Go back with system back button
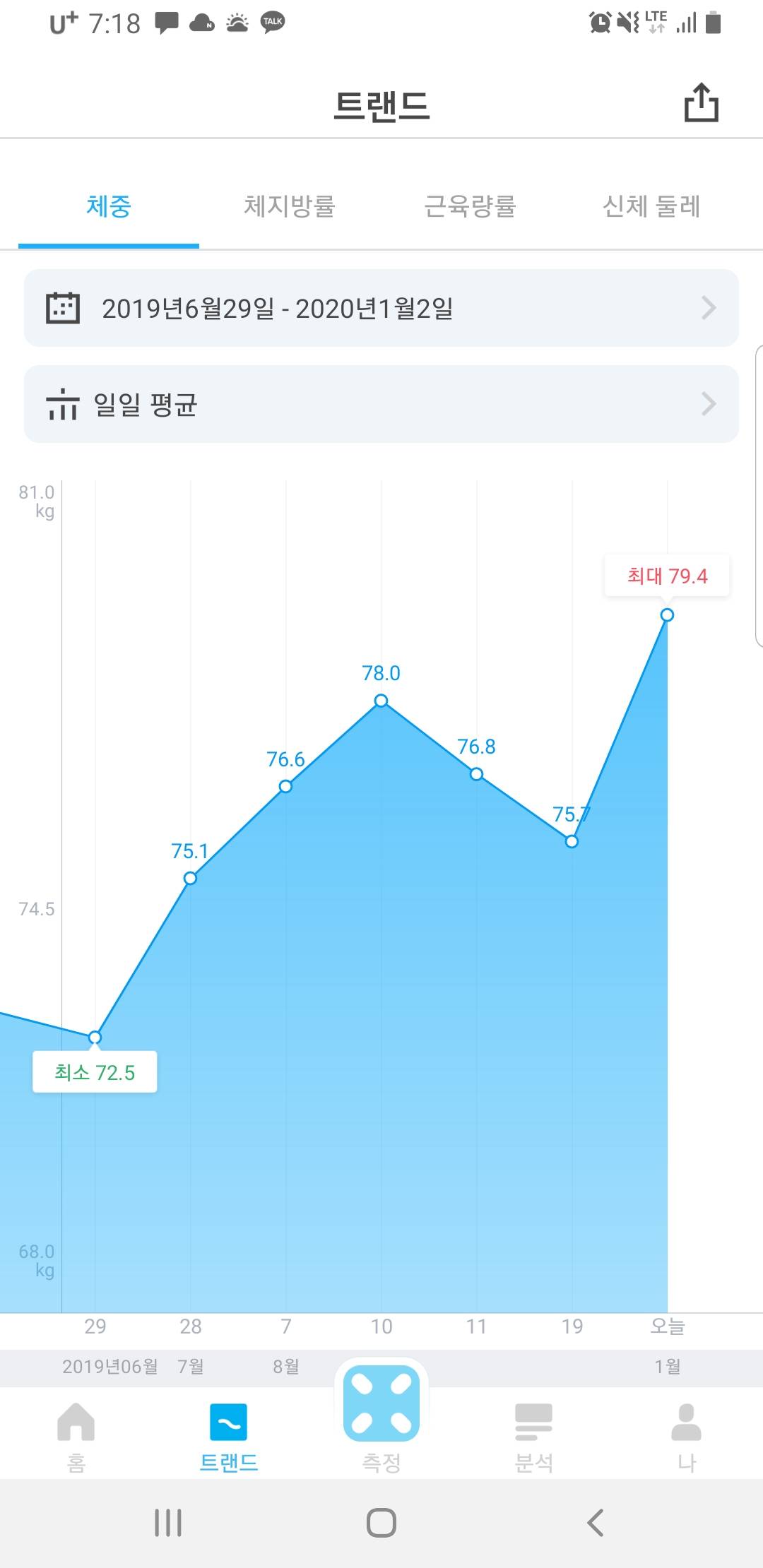This screenshot has width=763, height=1568. (x=596, y=1523)
